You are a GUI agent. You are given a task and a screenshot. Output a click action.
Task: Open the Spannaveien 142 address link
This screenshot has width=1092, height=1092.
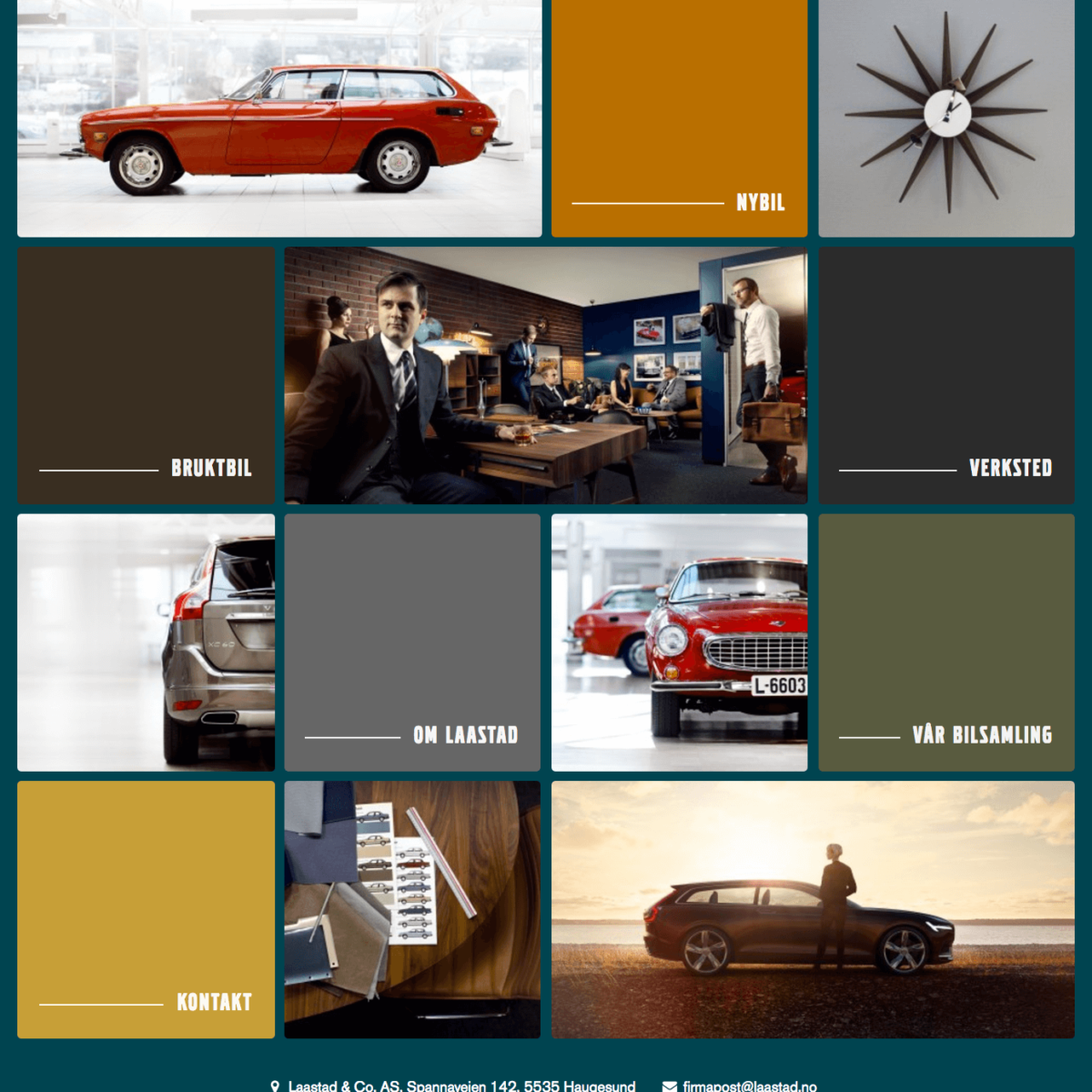coord(461,1086)
